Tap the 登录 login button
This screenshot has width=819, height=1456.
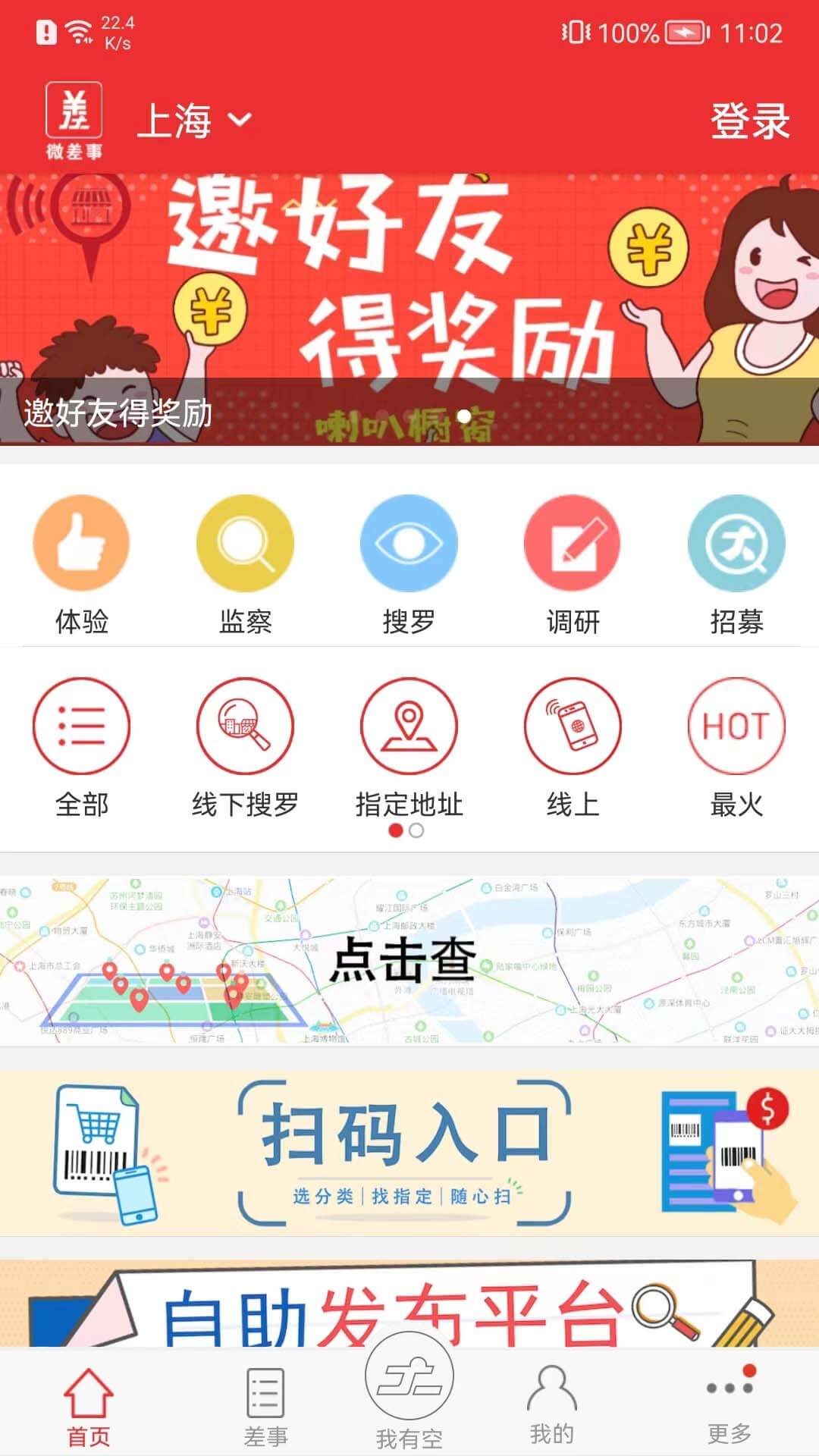(749, 121)
